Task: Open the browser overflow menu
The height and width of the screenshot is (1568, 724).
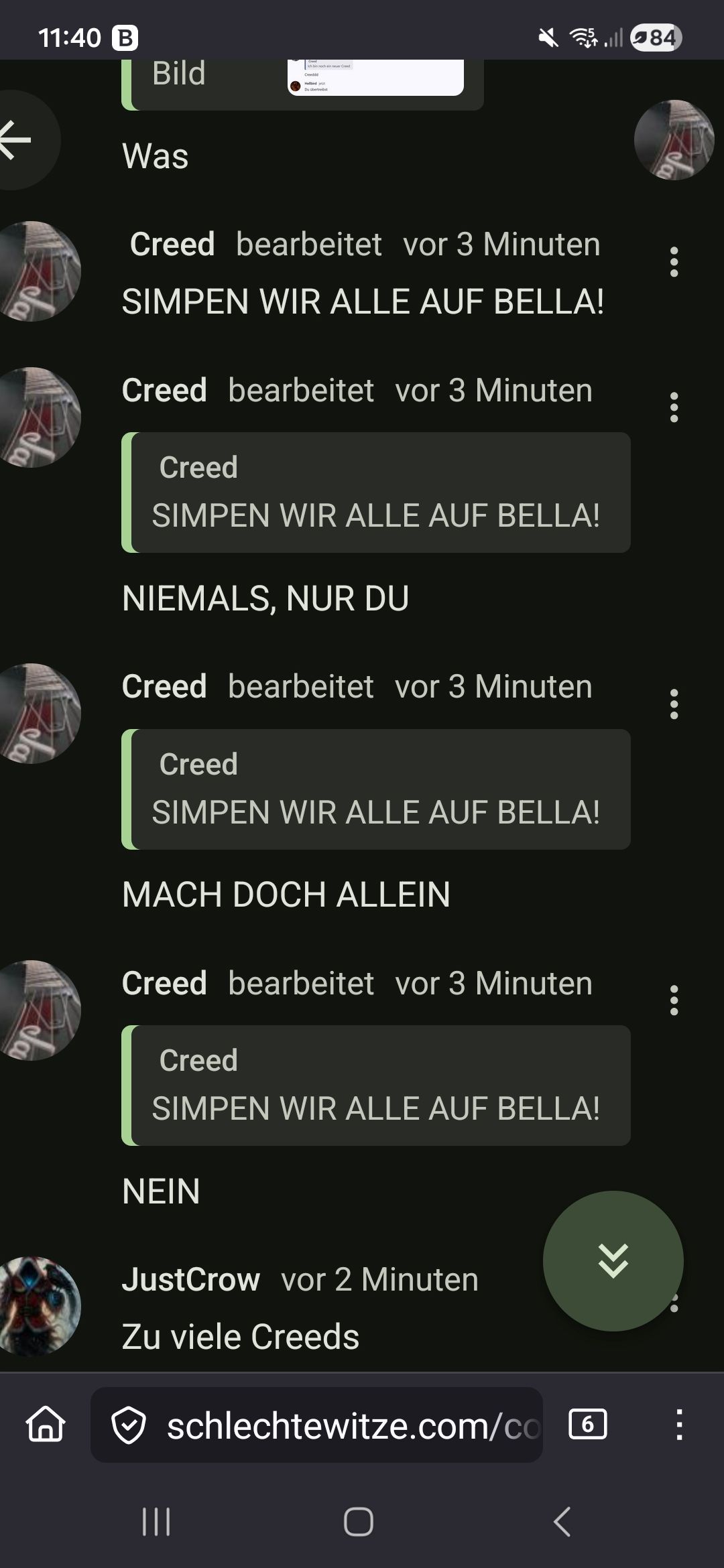Action: click(679, 1425)
